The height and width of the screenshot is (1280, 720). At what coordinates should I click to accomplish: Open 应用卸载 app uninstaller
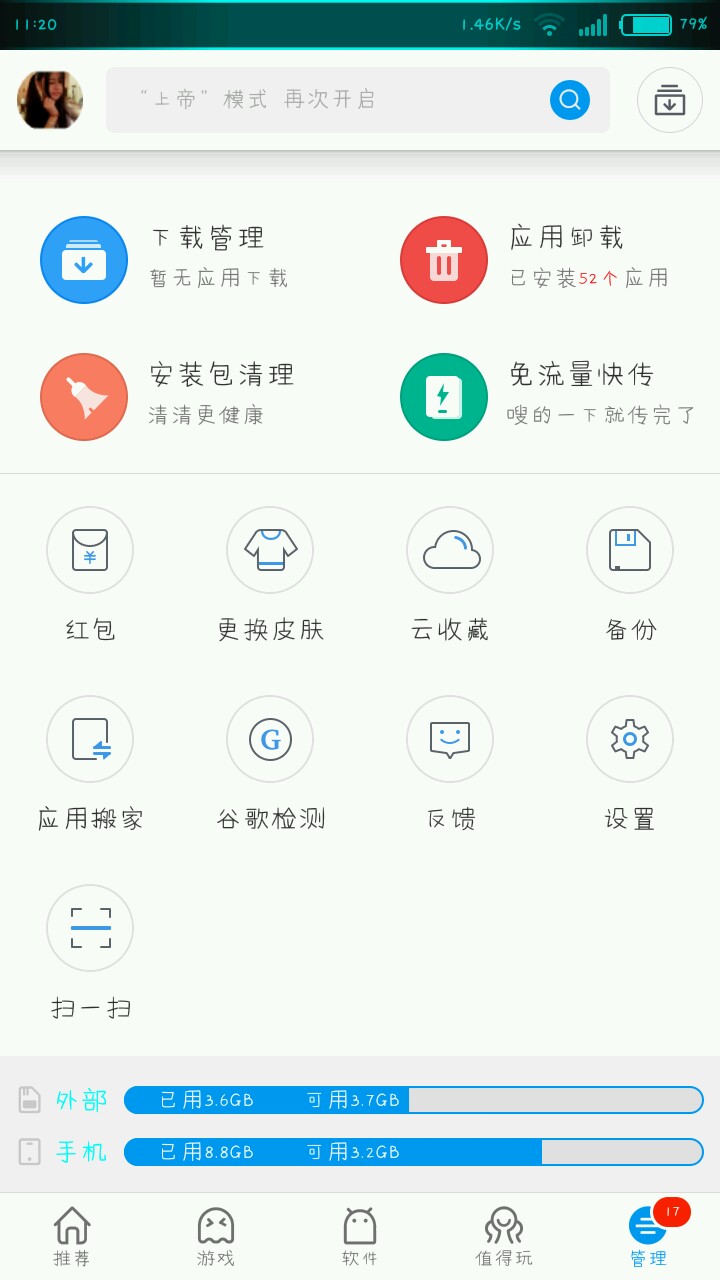pyautogui.click(x=444, y=260)
